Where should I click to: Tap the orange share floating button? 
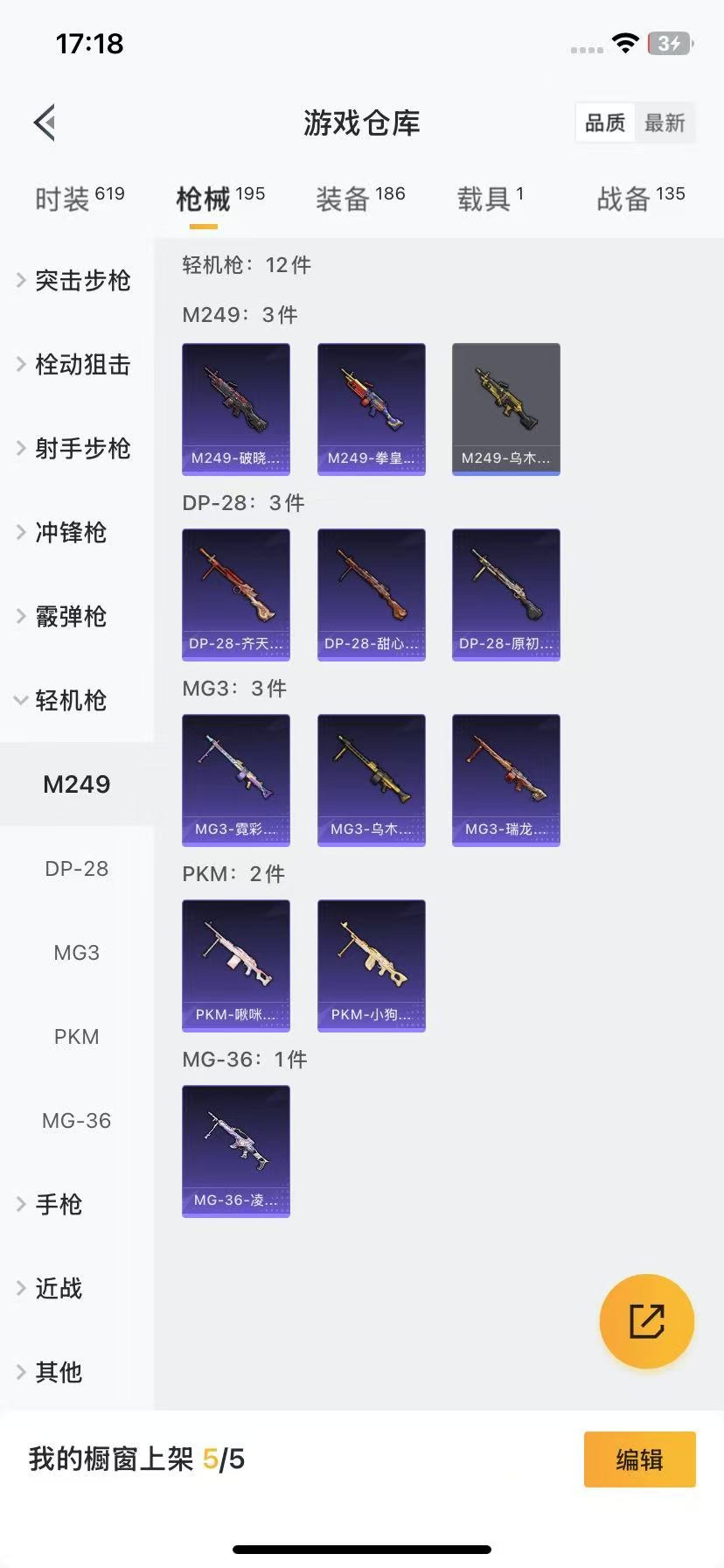coord(647,1321)
